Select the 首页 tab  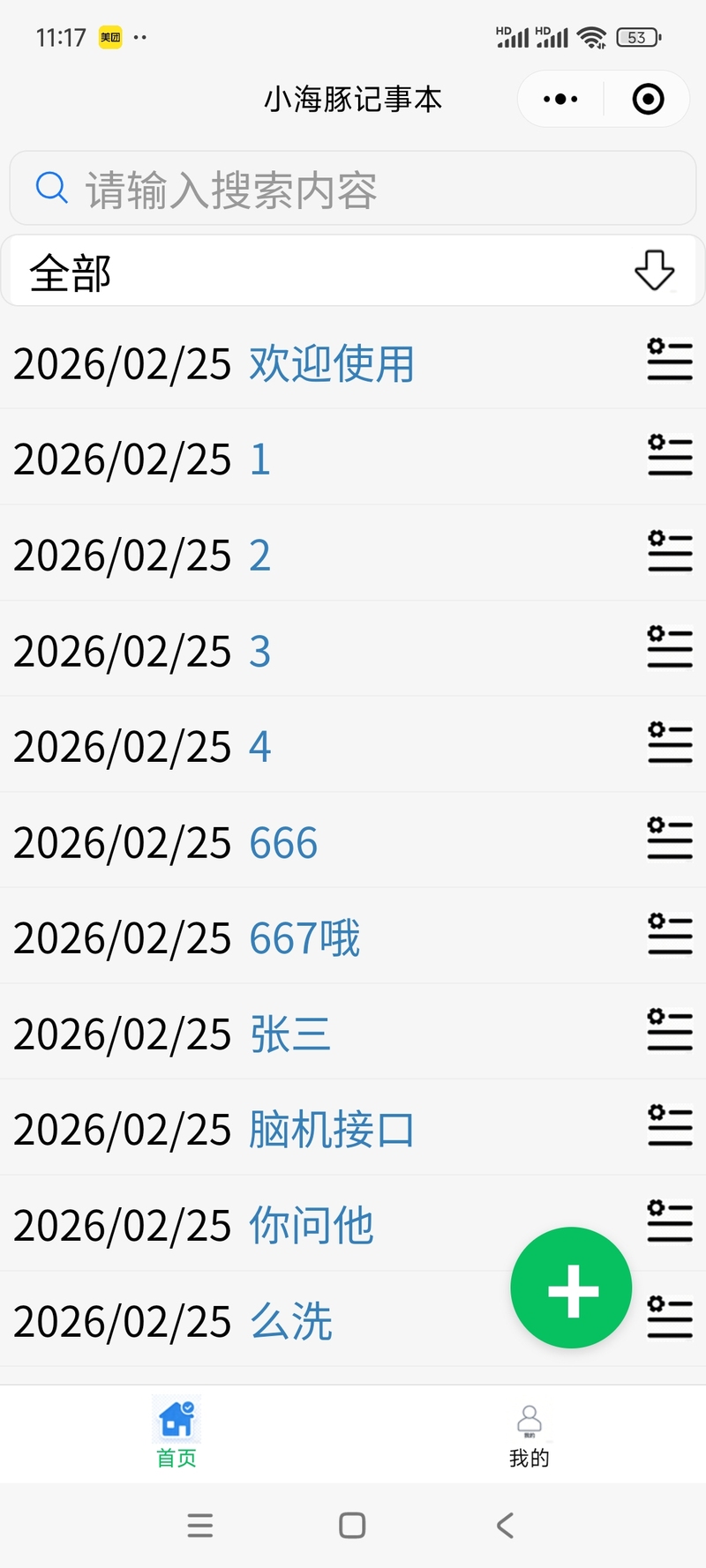pos(176,1436)
